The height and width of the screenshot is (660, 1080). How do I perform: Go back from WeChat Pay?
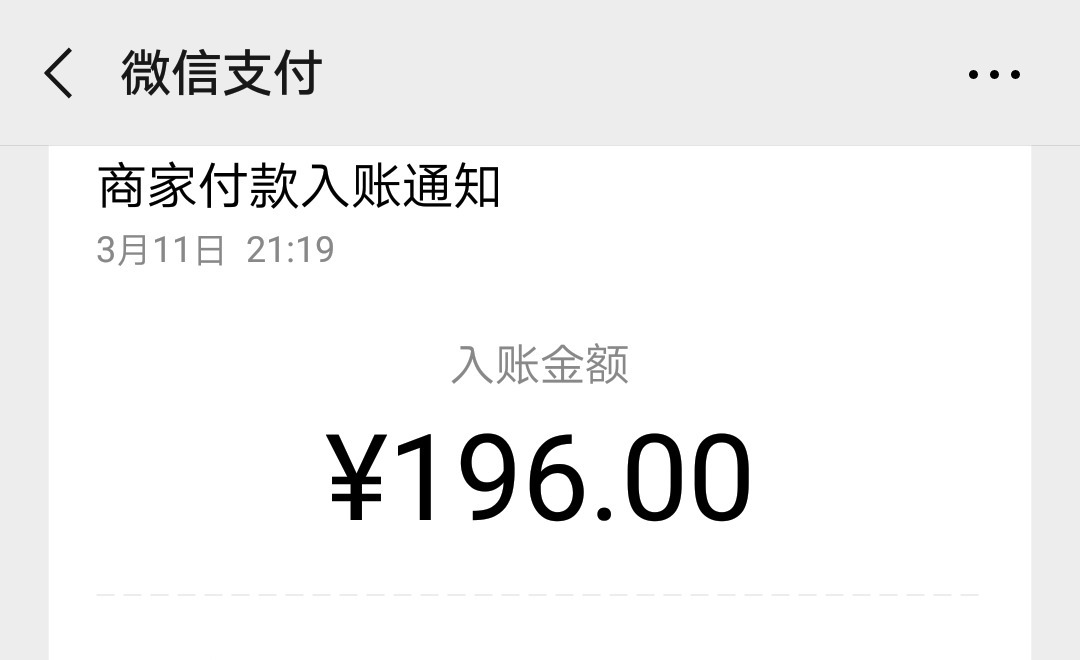(58, 74)
